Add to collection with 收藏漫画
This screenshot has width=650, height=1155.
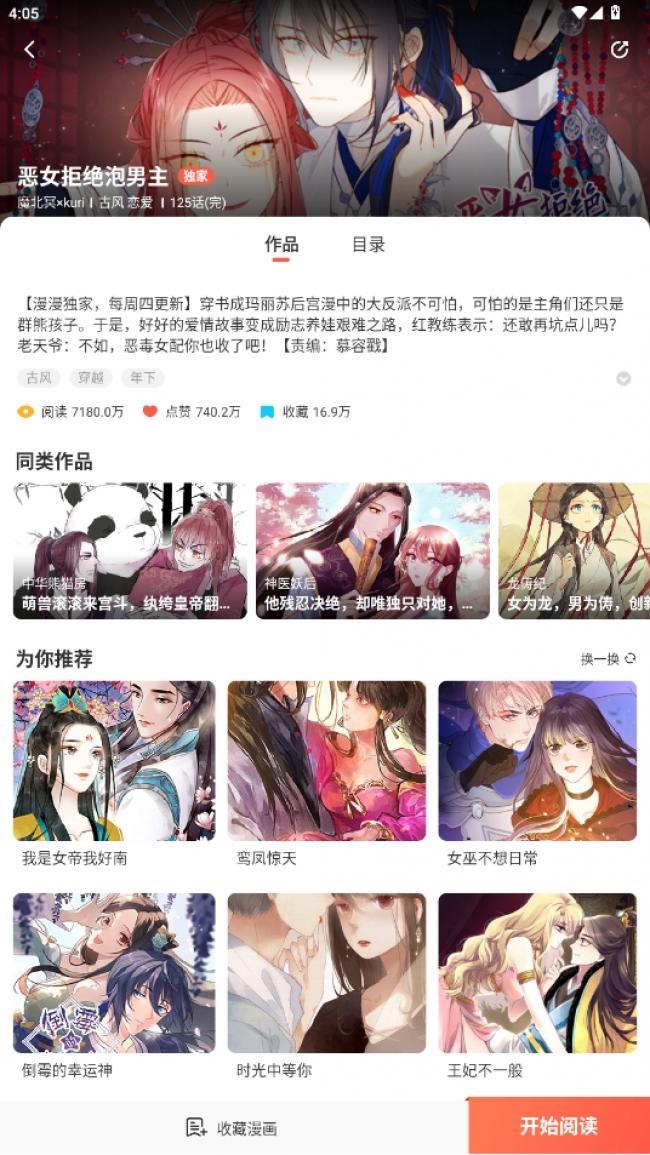coord(232,1128)
